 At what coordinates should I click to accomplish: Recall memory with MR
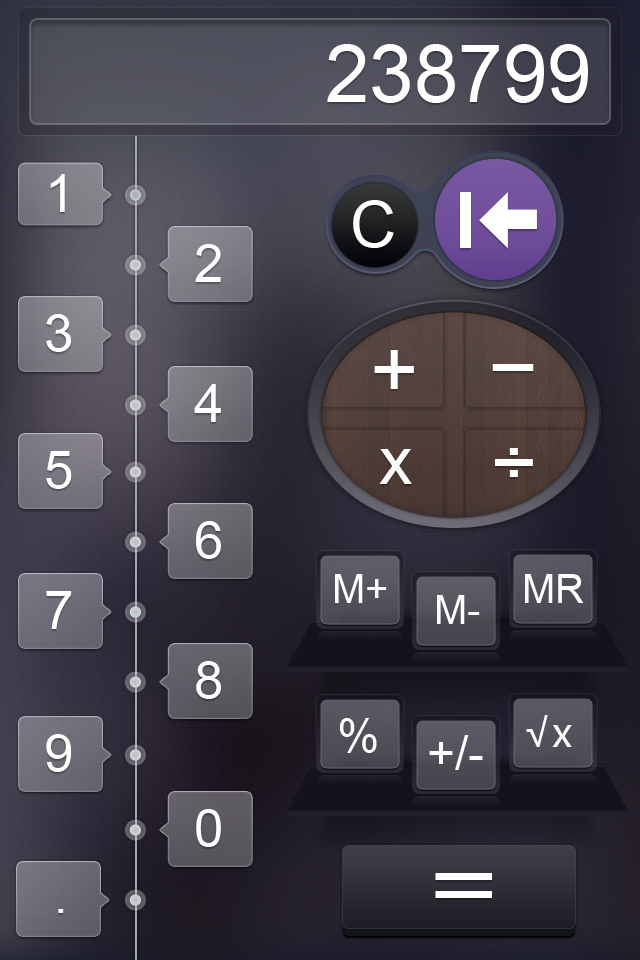pyautogui.click(x=552, y=589)
